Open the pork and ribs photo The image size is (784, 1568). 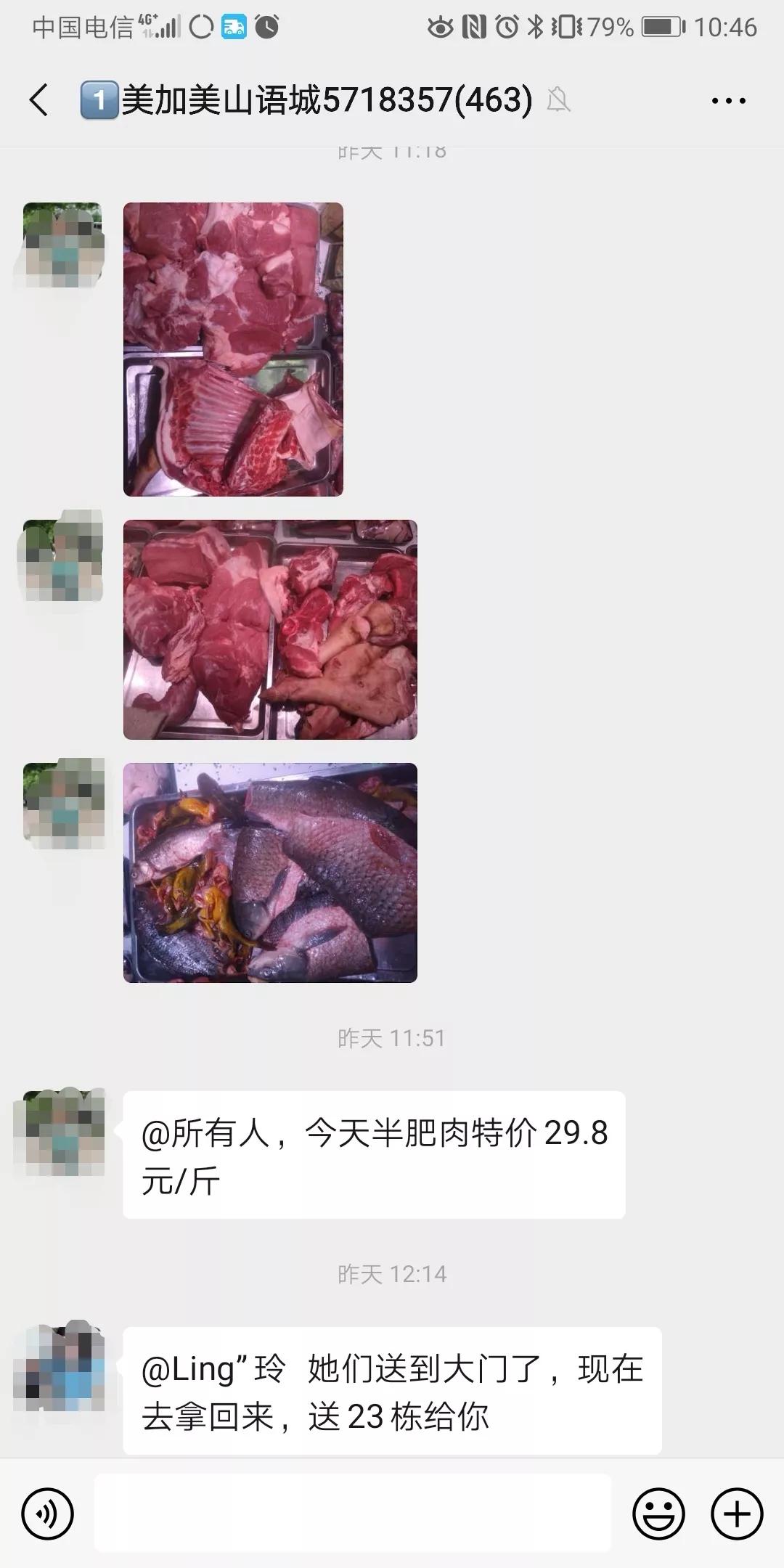coord(232,348)
